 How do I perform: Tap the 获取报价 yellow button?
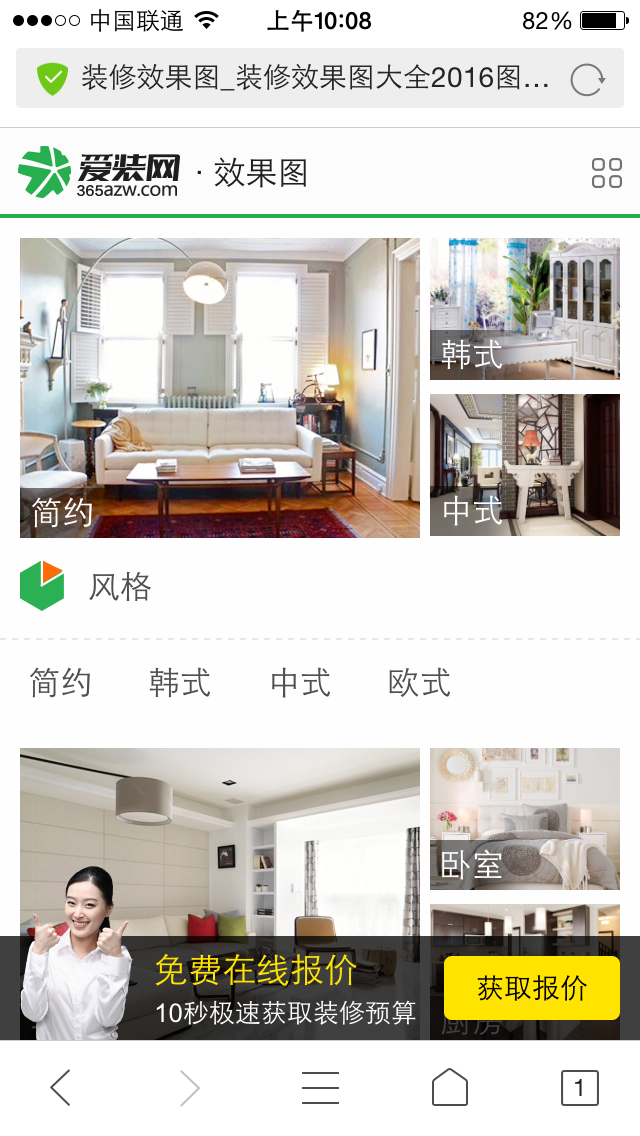[531, 988]
